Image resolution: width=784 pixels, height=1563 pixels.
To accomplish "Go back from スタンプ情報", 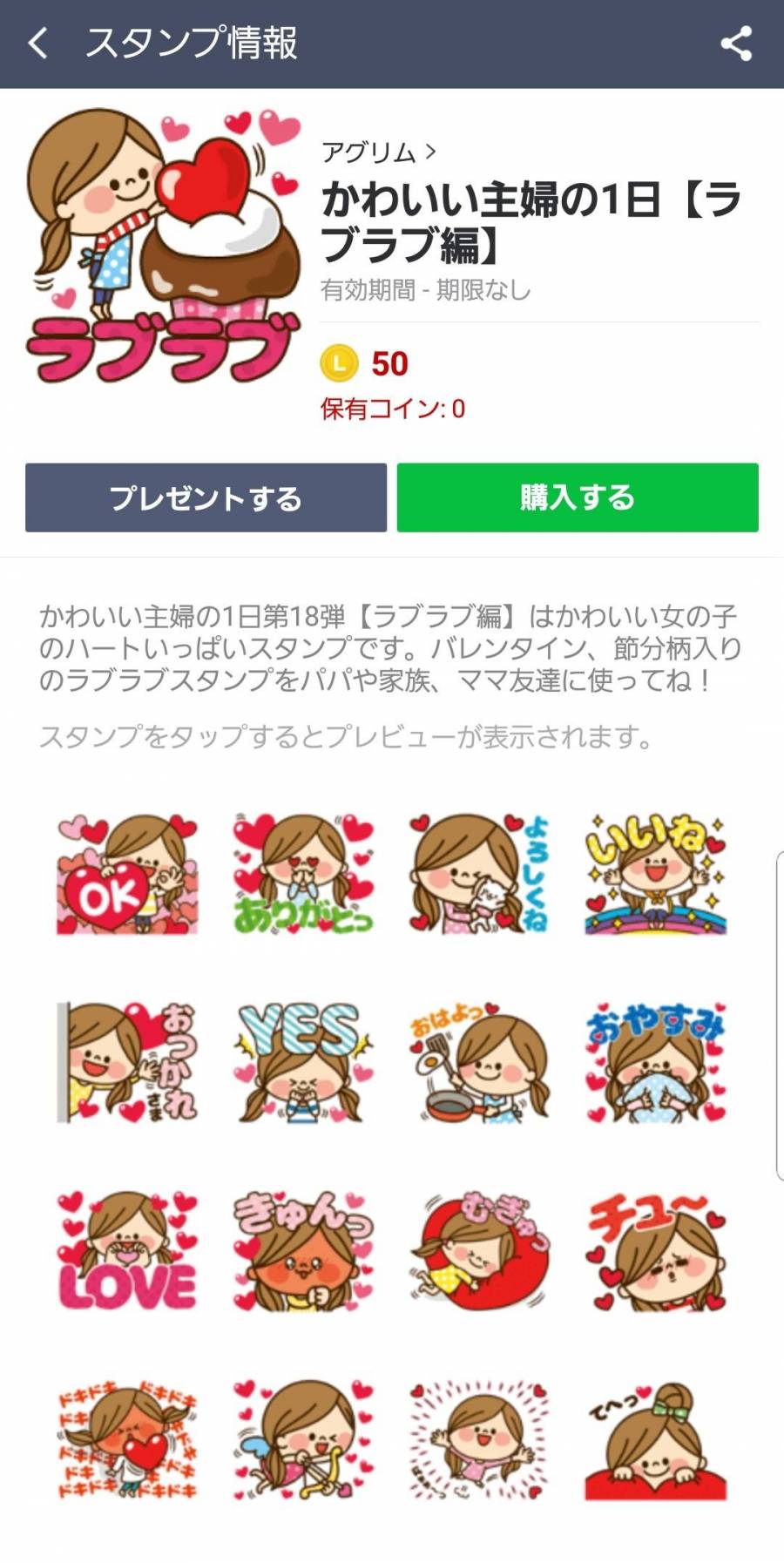I will (38, 43).
